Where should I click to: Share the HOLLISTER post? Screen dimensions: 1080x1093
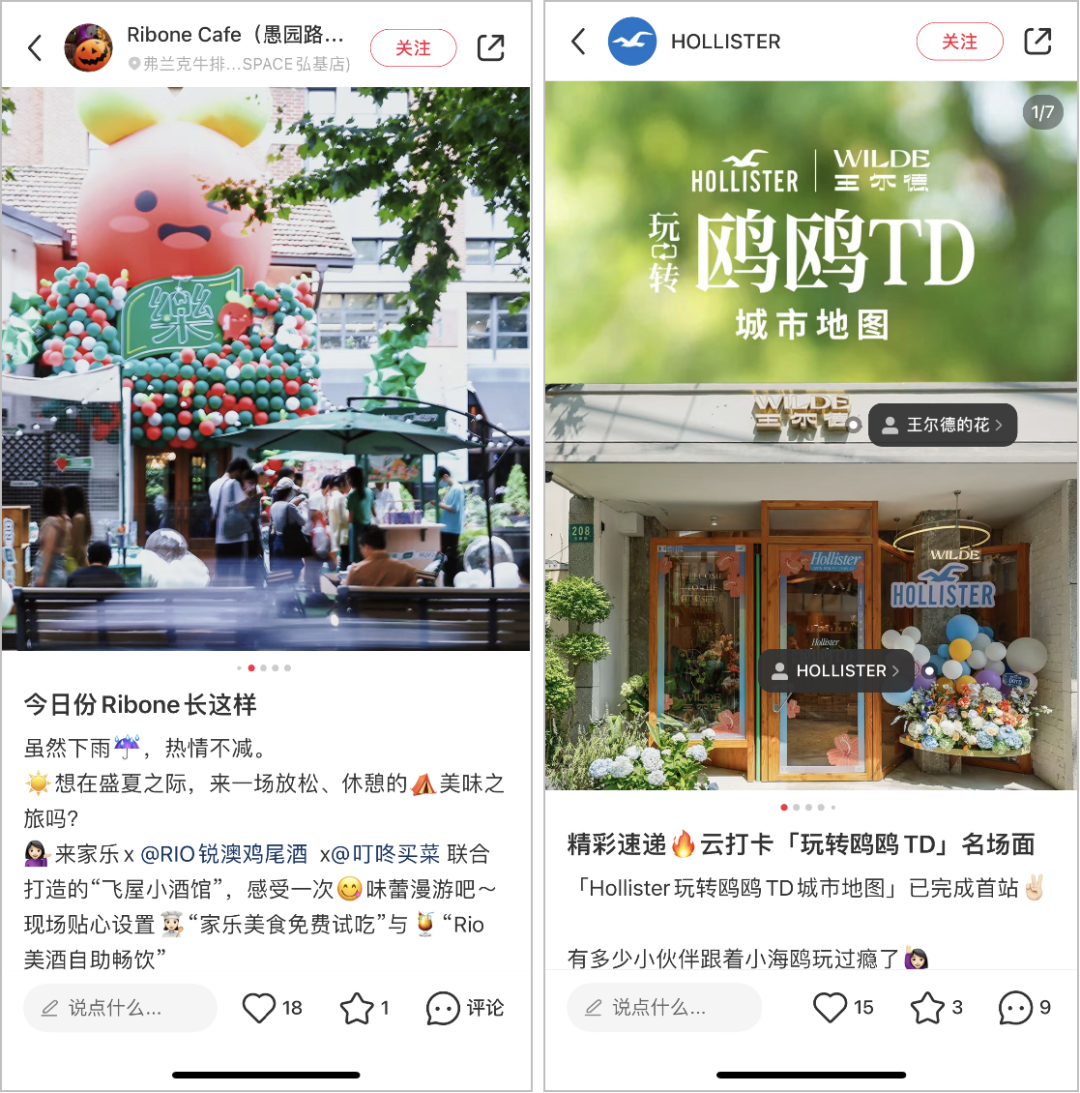tap(1037, 41)
